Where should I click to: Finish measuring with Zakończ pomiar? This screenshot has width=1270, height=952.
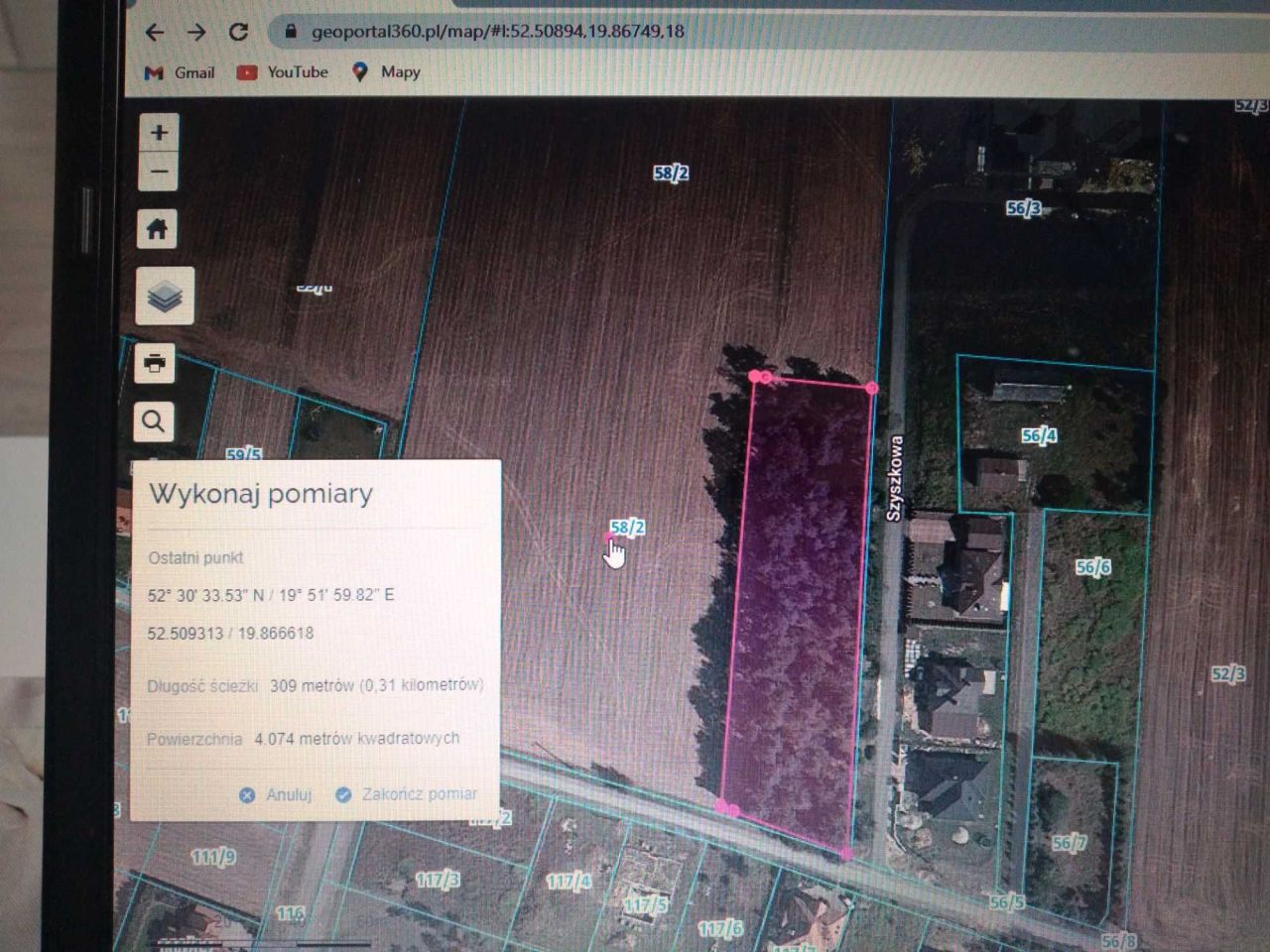click(407, 794)
